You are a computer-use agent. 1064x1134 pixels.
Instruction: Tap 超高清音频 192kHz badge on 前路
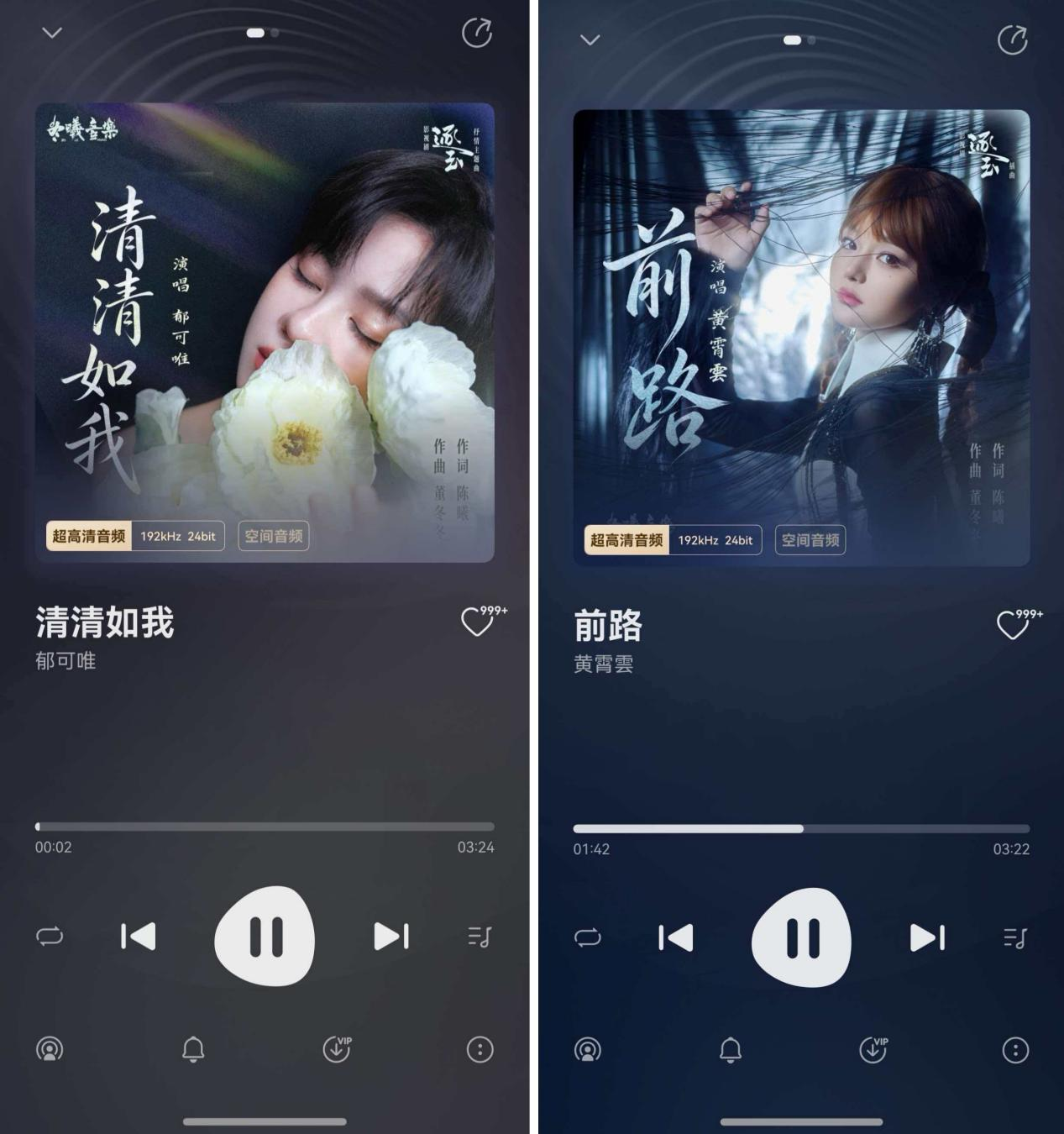pos(673,540)
